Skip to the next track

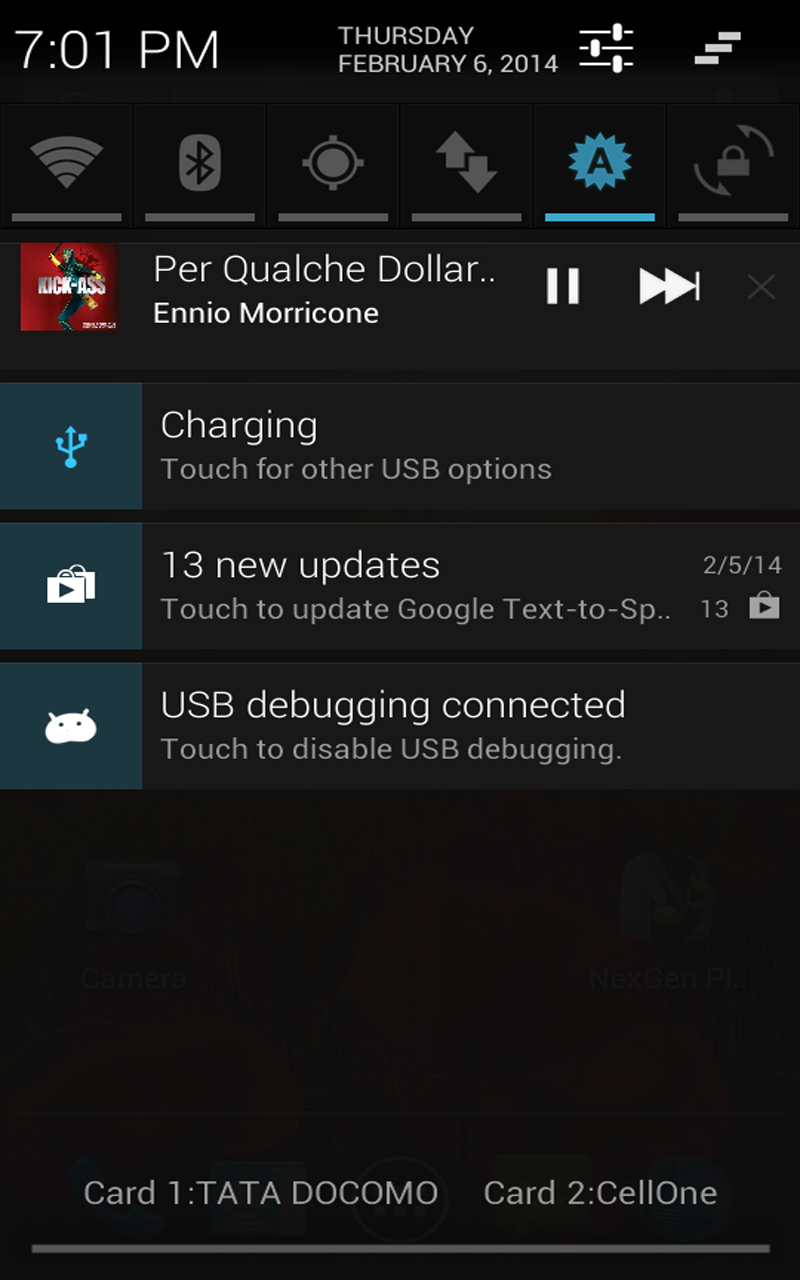coord(669,287)
